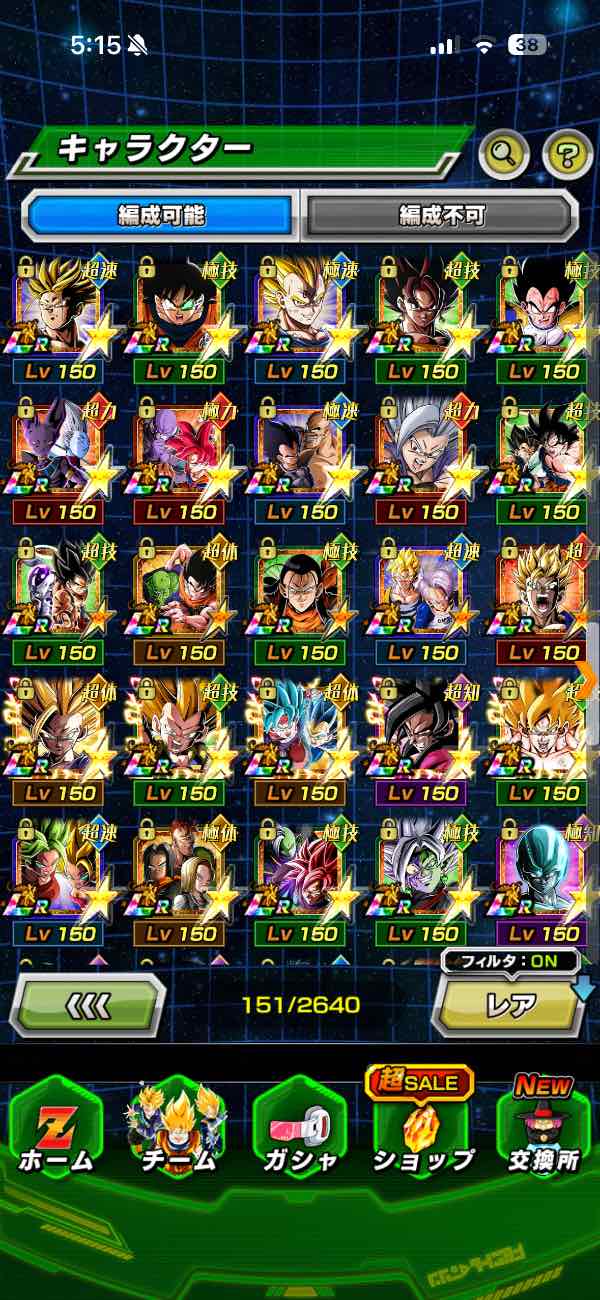Screen dimensions: 600x1300
Task: Select the Piccolo and Gohan 超体 card
Action: coord(182,592)
